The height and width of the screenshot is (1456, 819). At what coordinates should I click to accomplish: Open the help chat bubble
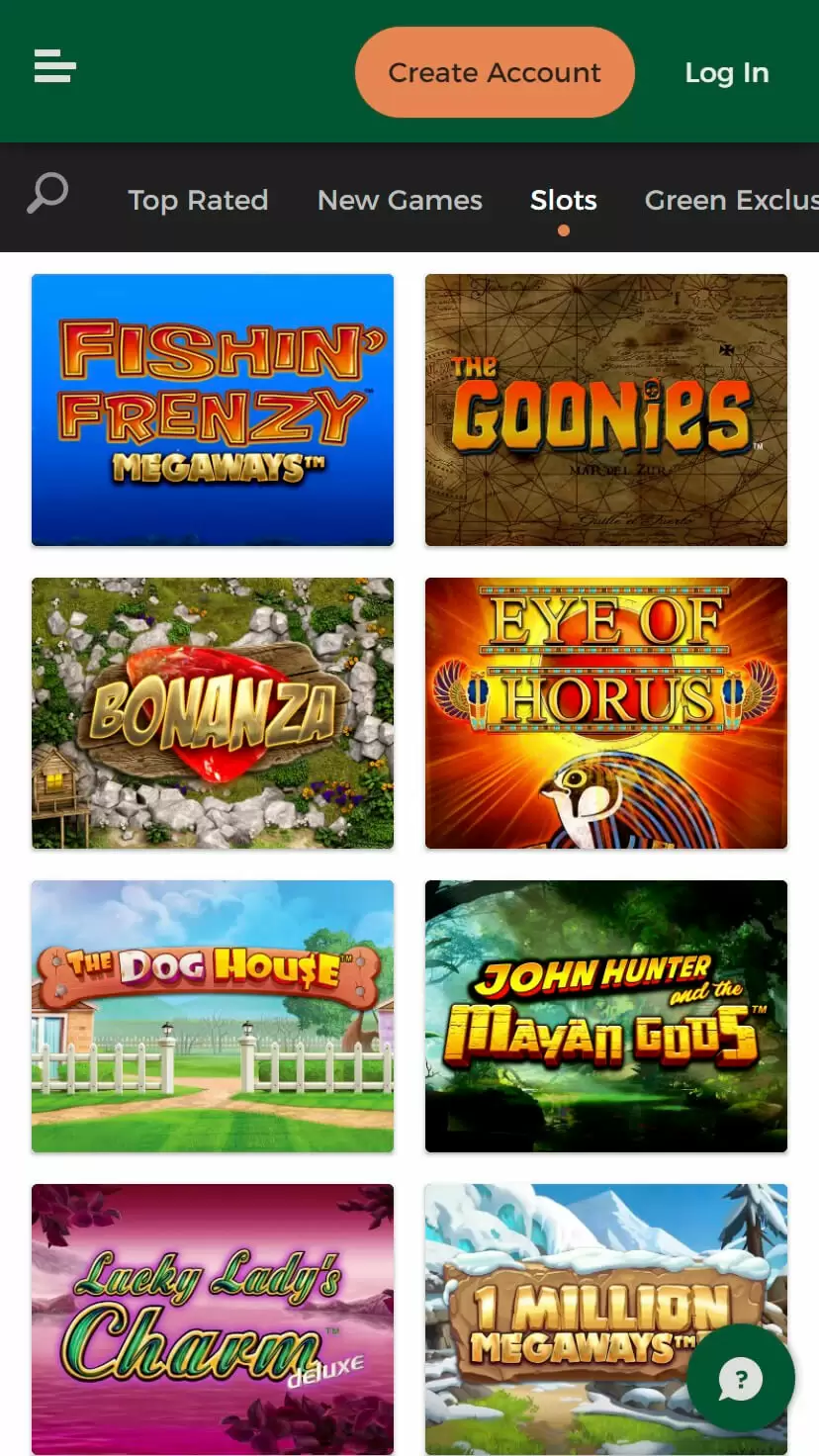pos(740,1378)
